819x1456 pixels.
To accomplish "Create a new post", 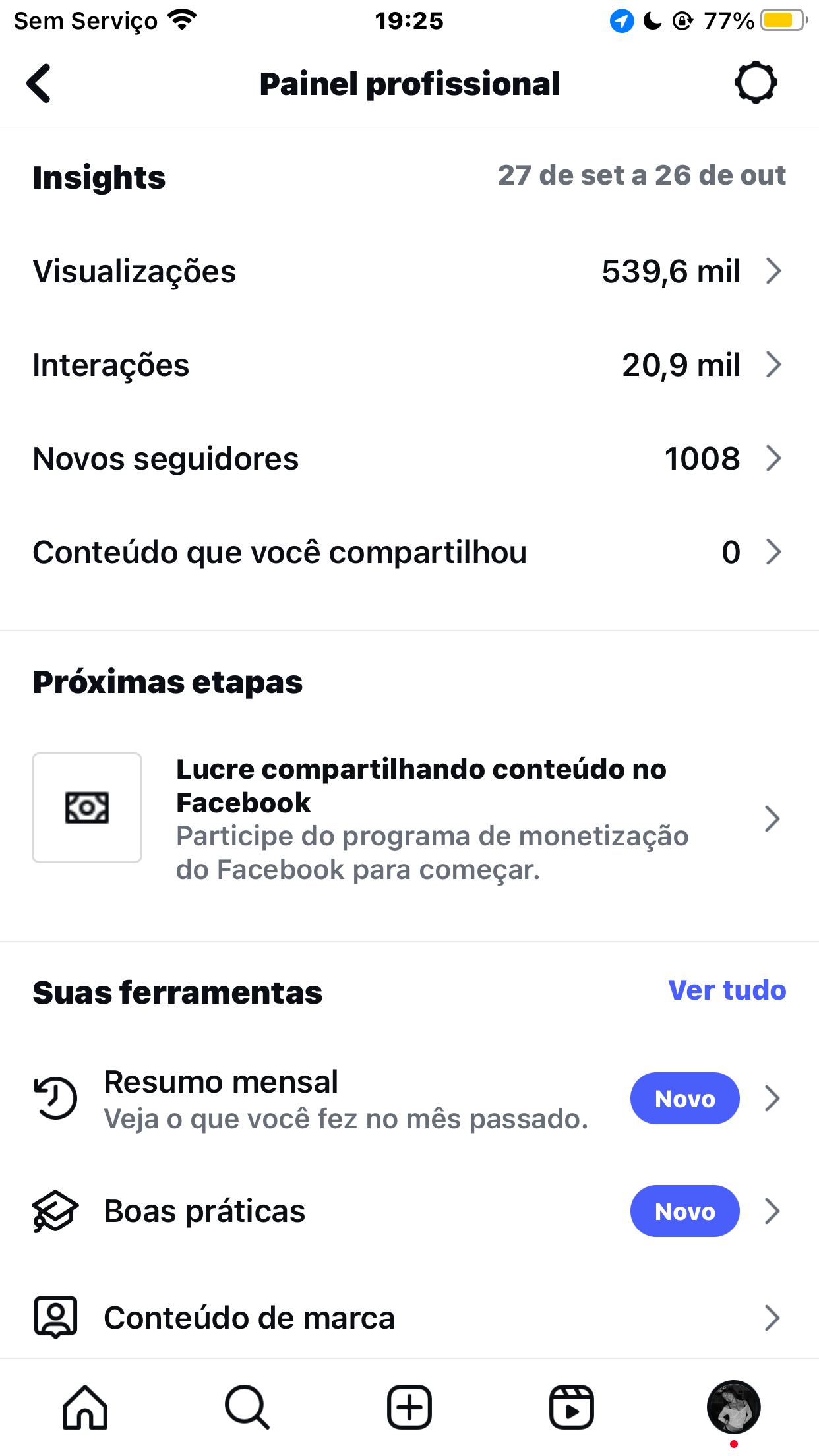I will coord(409,1407).
